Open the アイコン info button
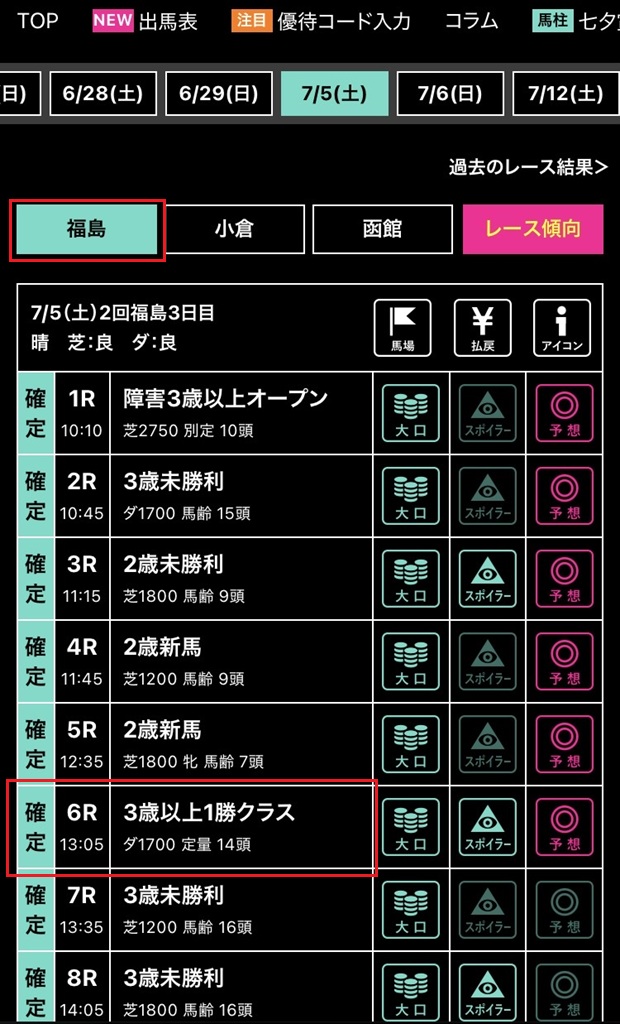Screen dimensions: 620x1024 562,327
